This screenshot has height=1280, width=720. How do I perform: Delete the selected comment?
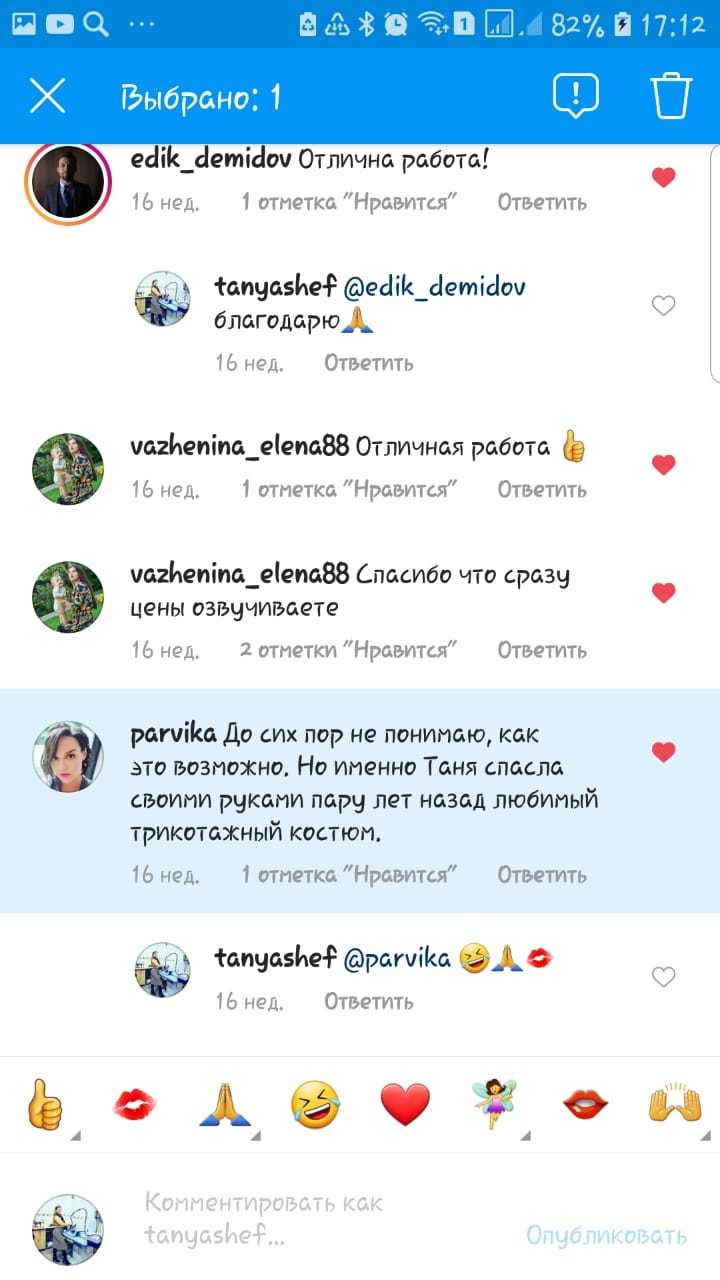click(671, 97)
